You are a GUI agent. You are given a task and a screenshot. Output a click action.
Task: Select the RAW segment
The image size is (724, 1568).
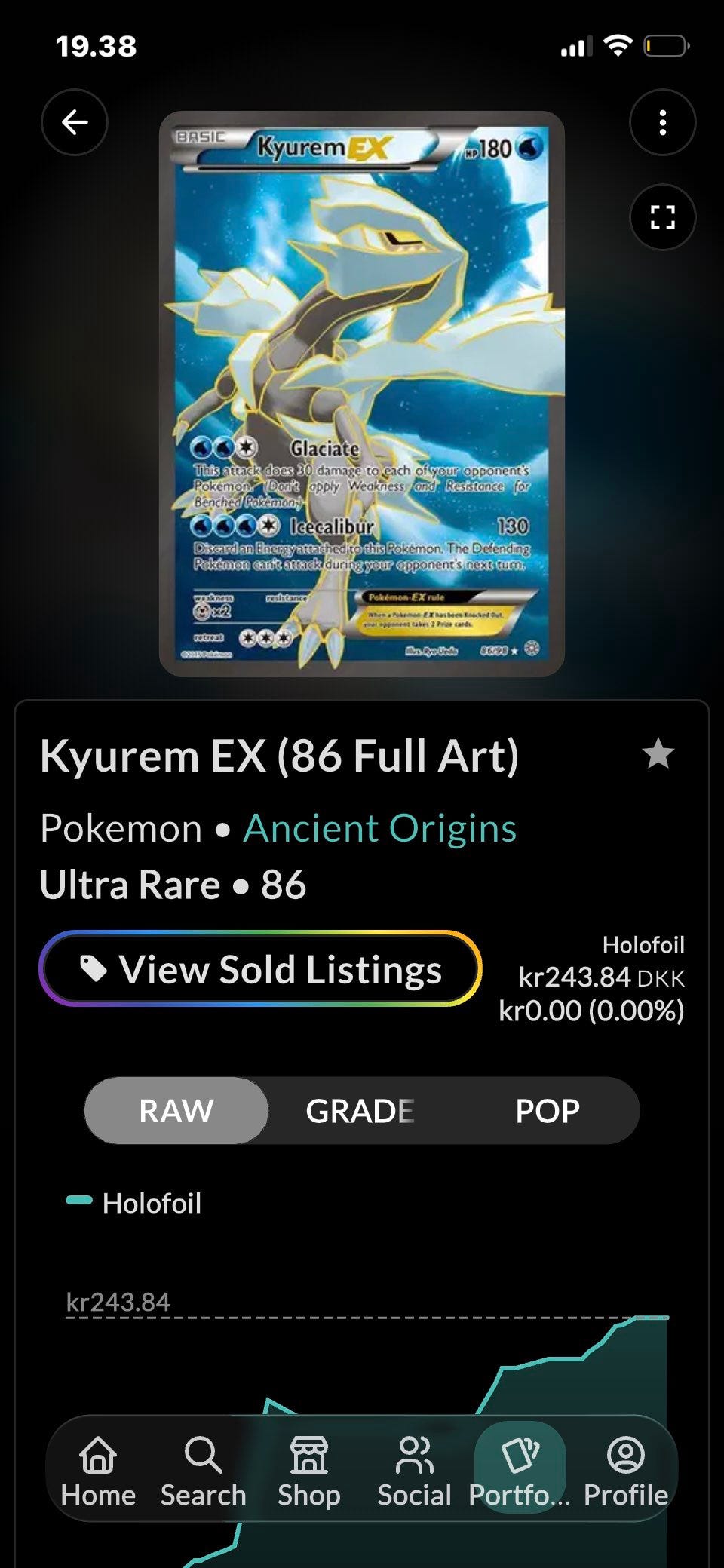click(x=176, y=1110)
